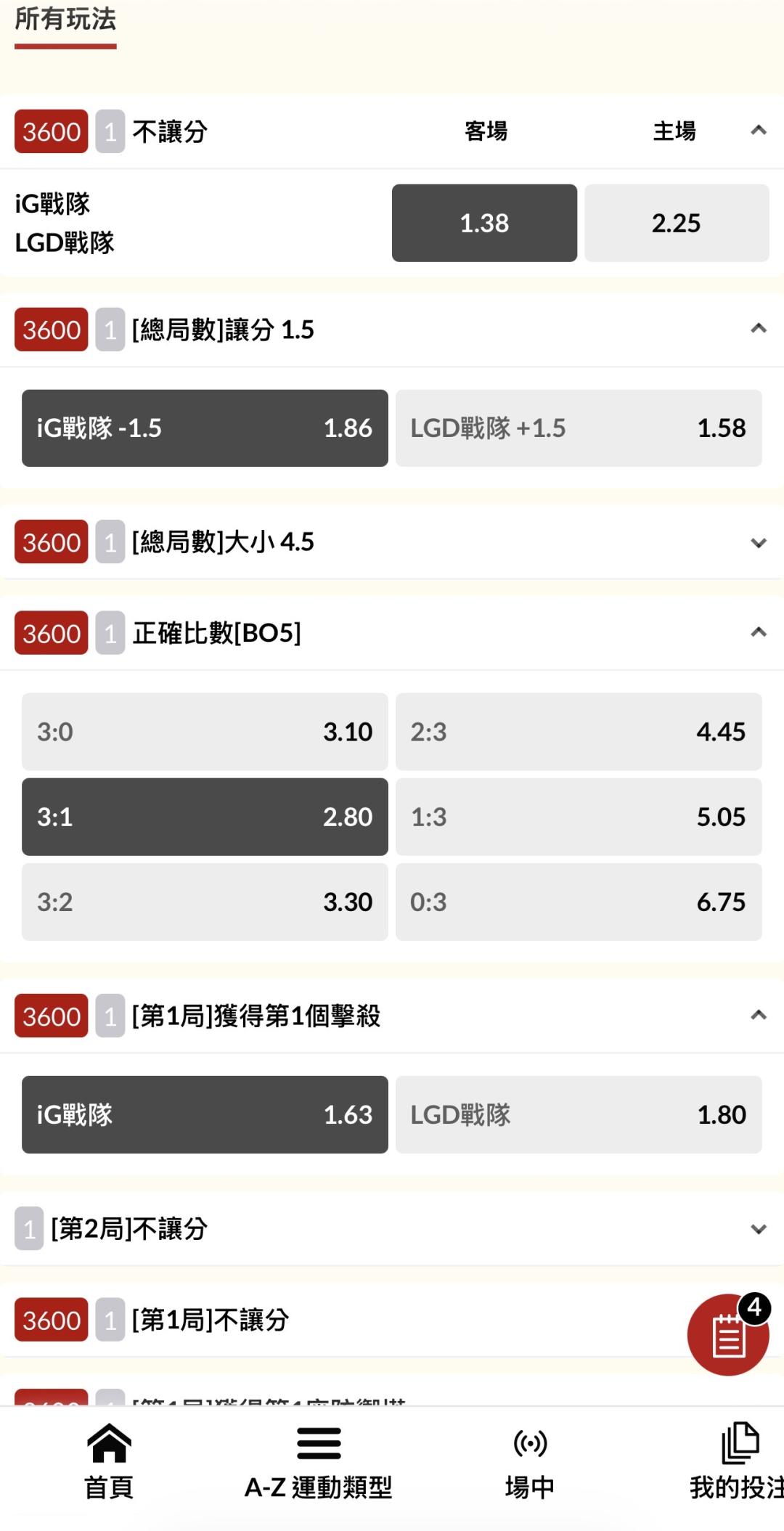Bet on LGD戰隊 first kill at 1.80

pos(579,1114)
